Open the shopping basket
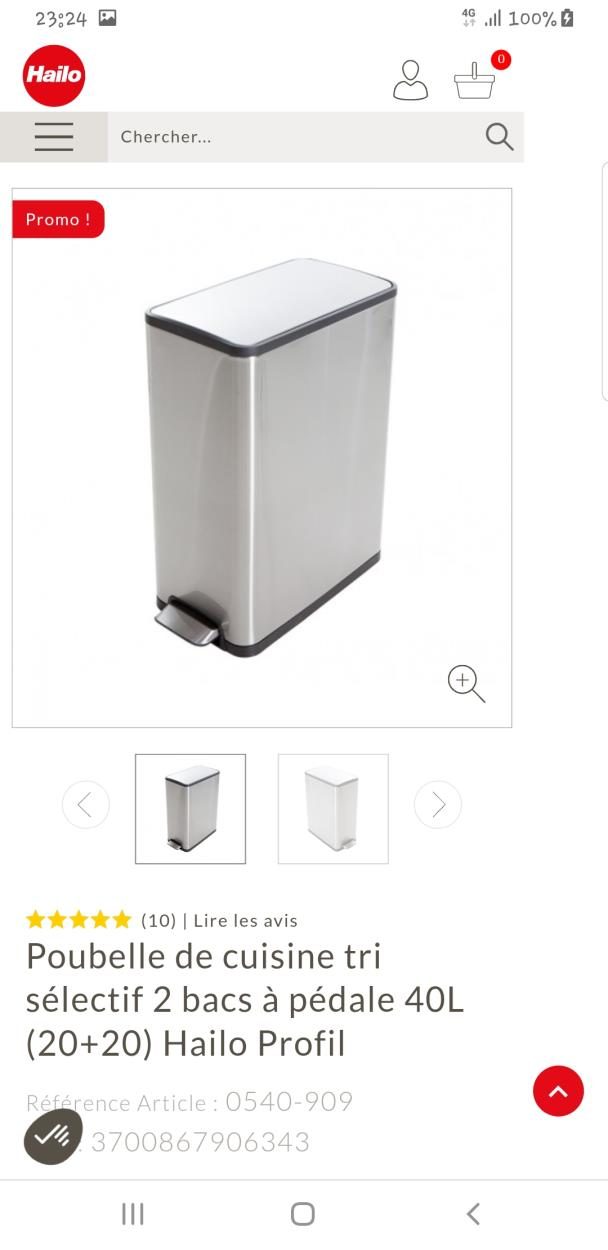This screenshot has height=1250, width=608. click(x=474, y=80)
